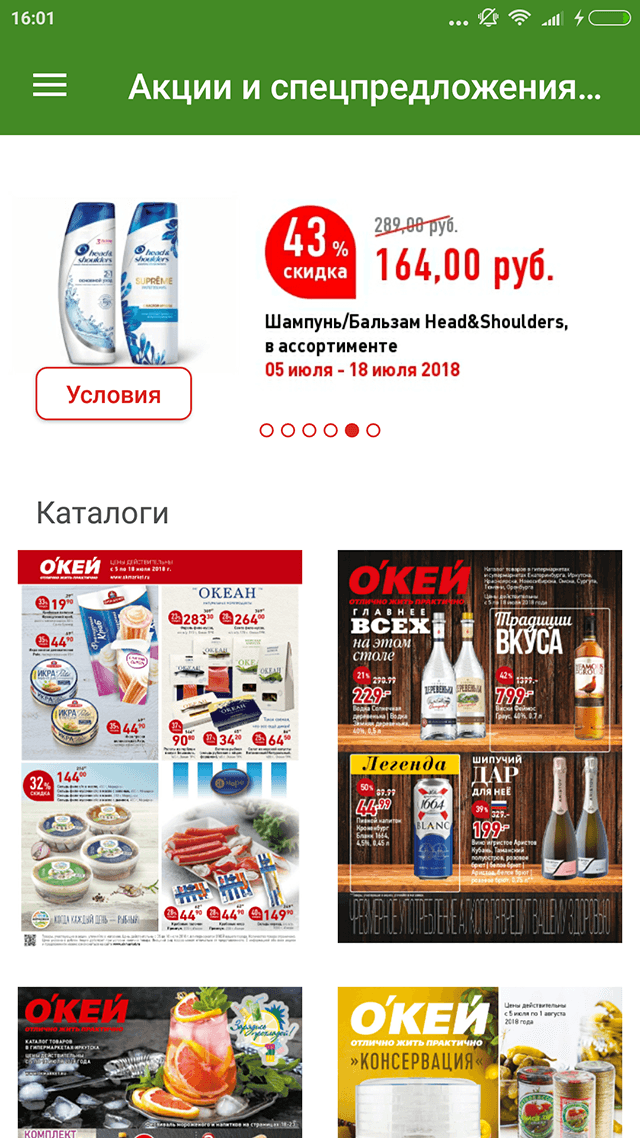Open the hamburger navigation drawer

[50, 86]
